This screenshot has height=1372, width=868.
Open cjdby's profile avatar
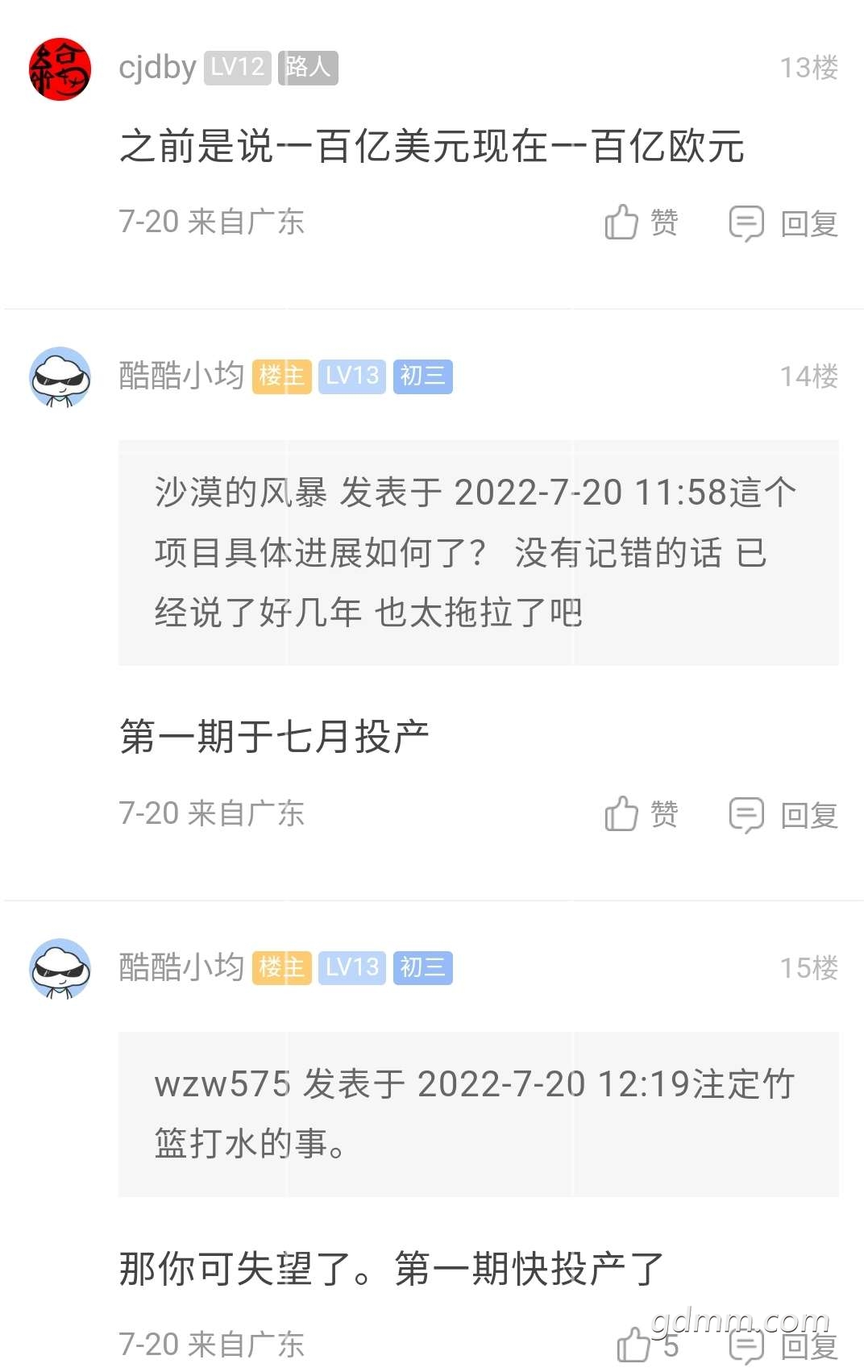pos(60,69)
